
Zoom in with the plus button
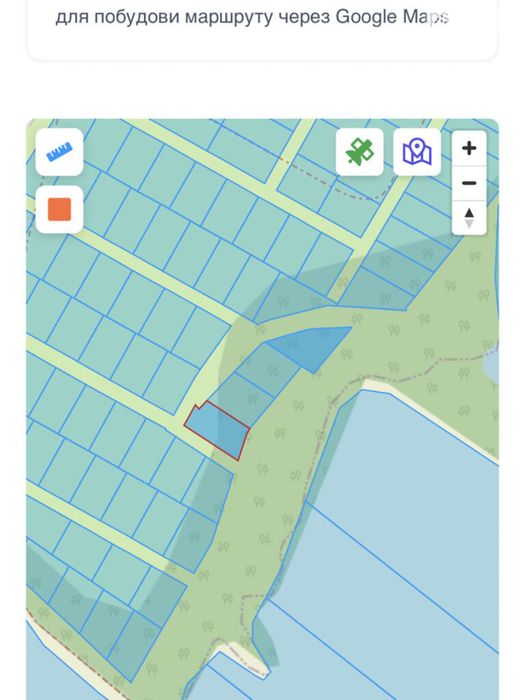[469, 148]
